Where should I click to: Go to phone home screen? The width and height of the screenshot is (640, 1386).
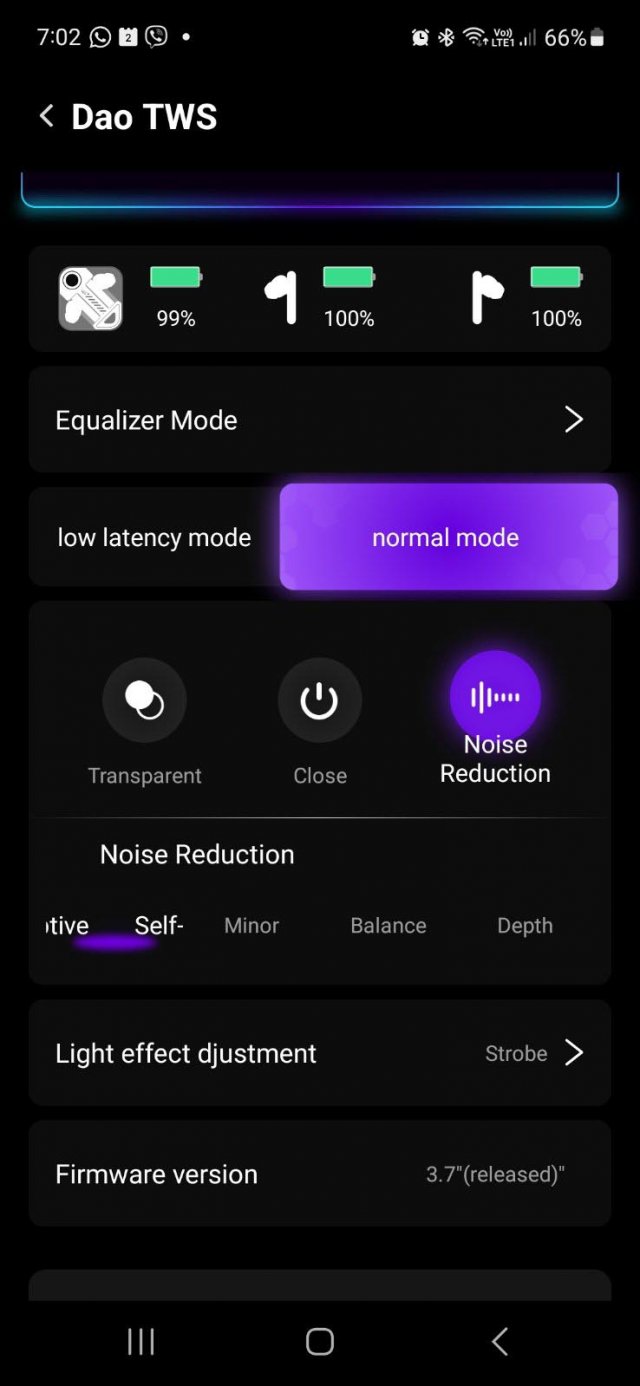[320, 1342]
